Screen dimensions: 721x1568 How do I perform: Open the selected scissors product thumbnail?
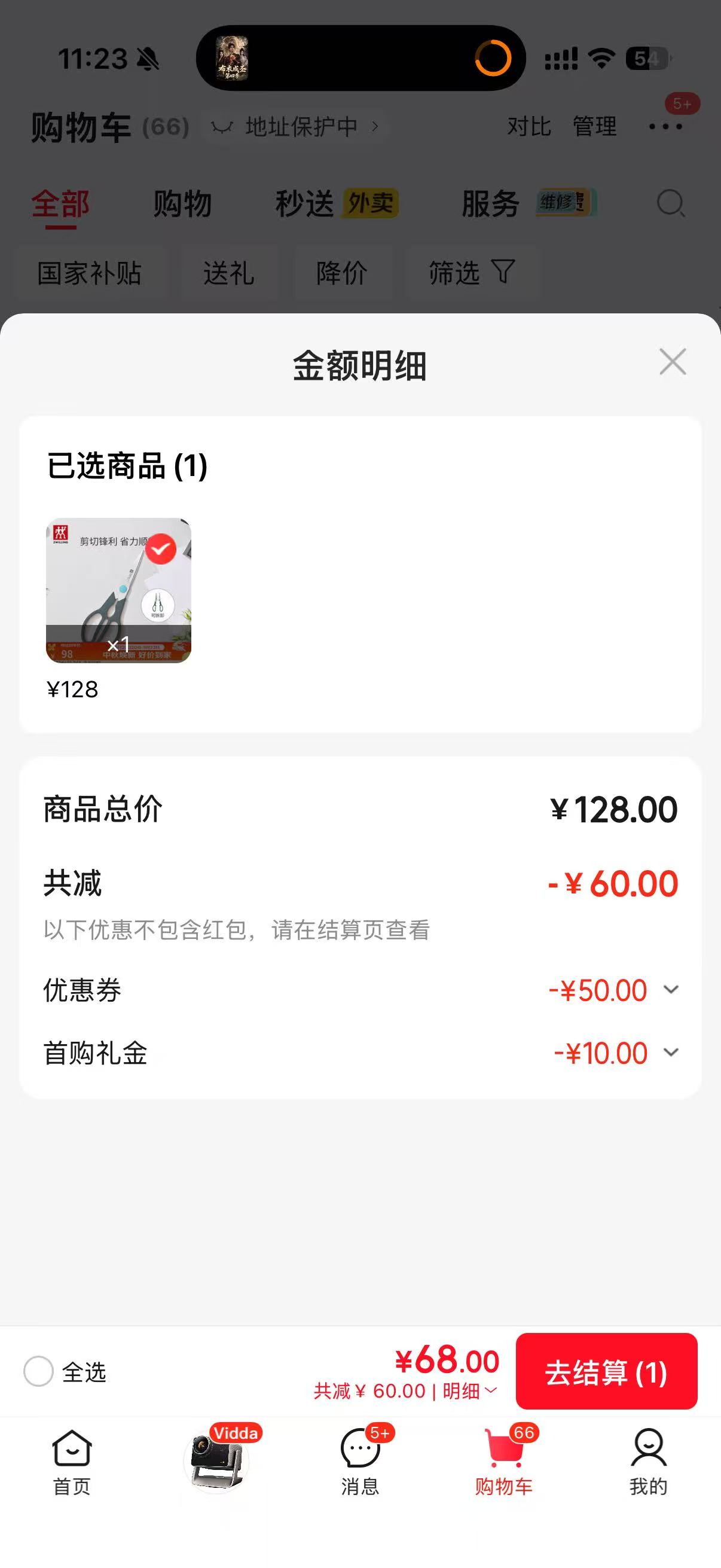click(118, 590)
